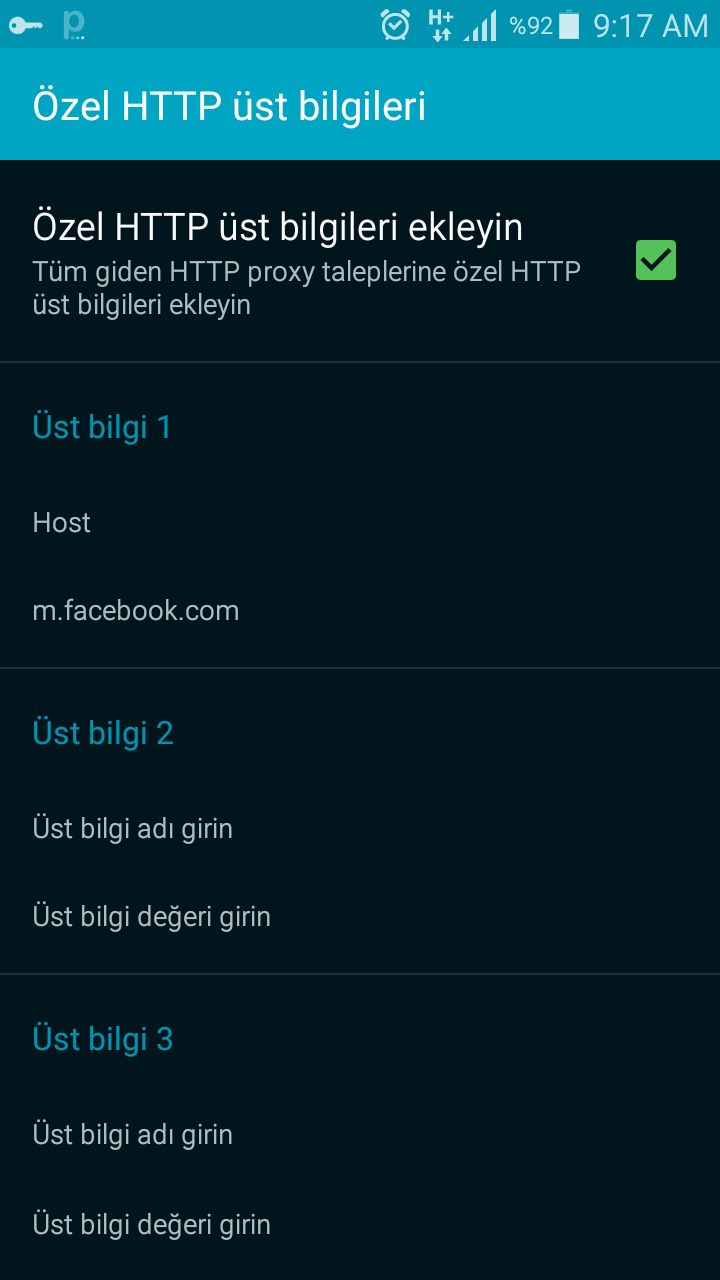Edit the m.facebook.com header value
This screenshot has width=720, height=1280.
pos(360,610)
